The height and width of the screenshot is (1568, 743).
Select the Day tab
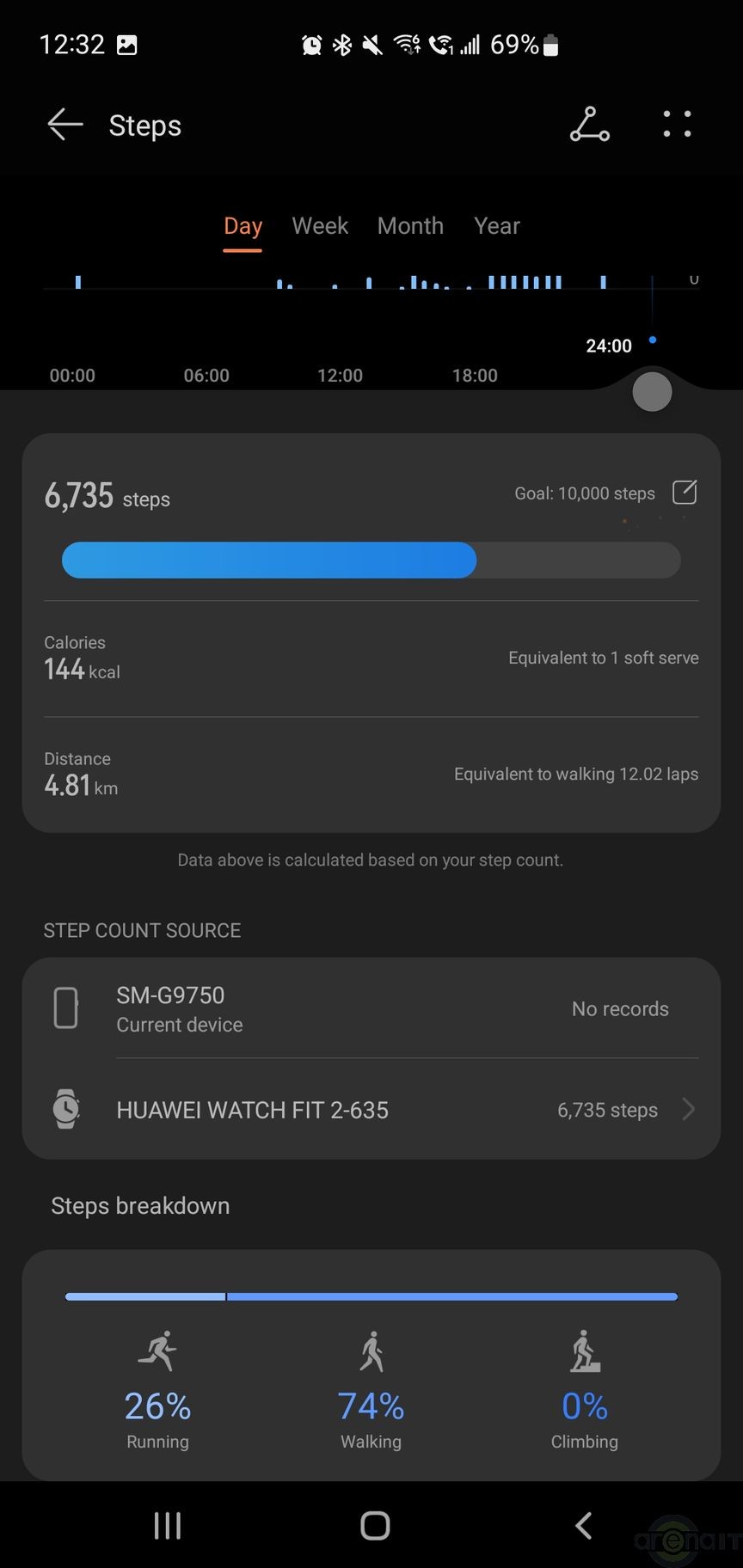(x=243, y=226)
